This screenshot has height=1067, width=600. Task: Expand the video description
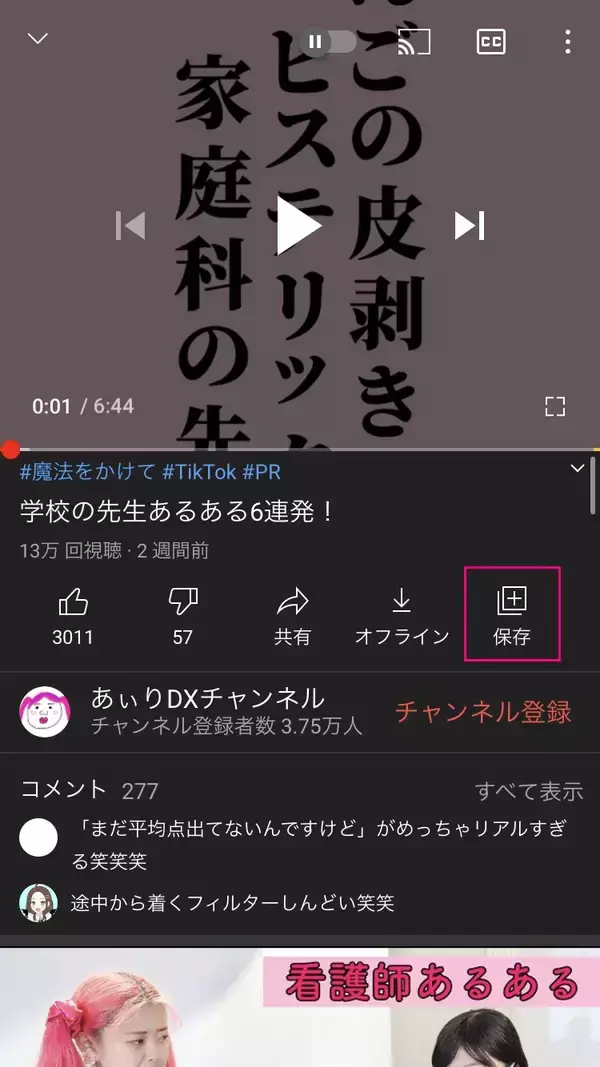click(577, 469)
